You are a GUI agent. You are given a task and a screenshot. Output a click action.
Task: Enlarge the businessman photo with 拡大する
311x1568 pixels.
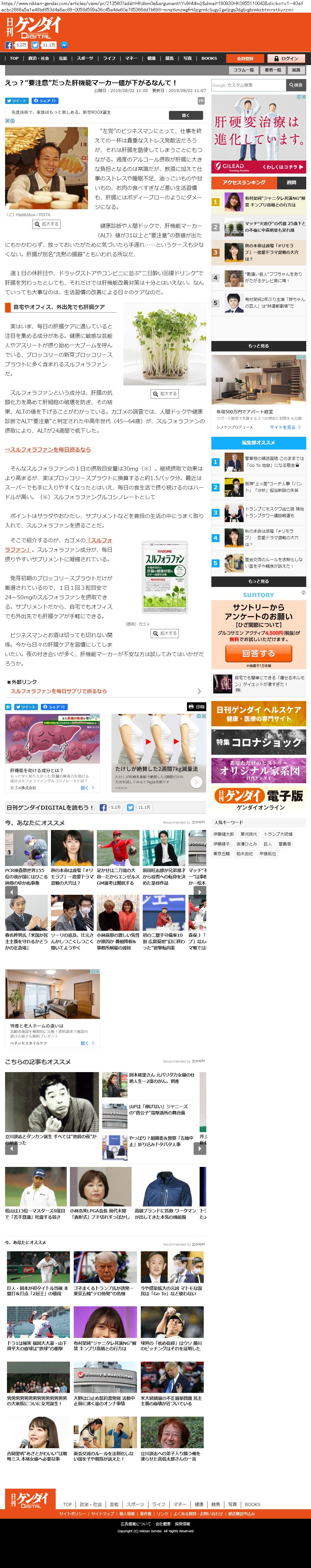(x=47, y=225)
